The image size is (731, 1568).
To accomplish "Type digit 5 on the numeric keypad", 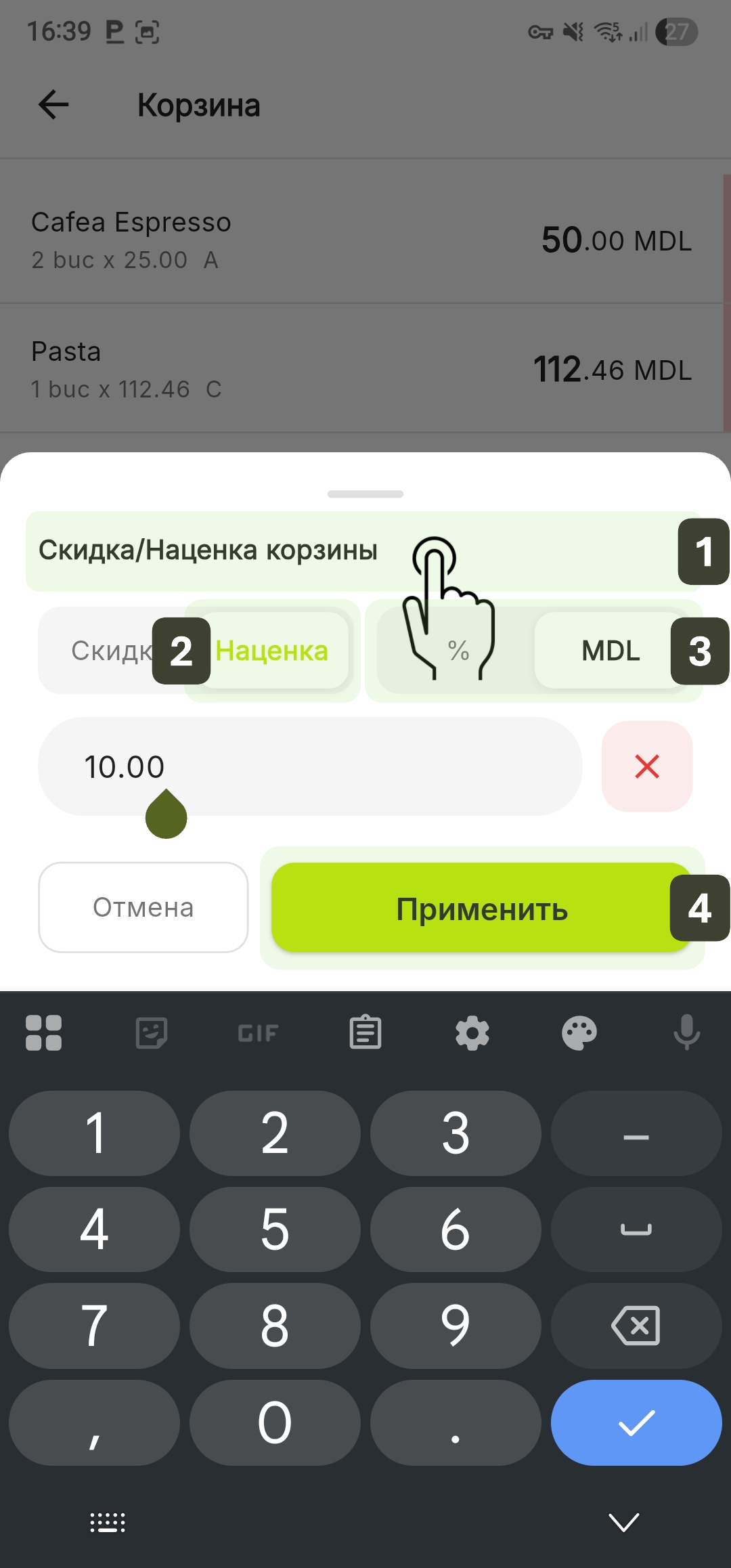I will (275, 1229).
